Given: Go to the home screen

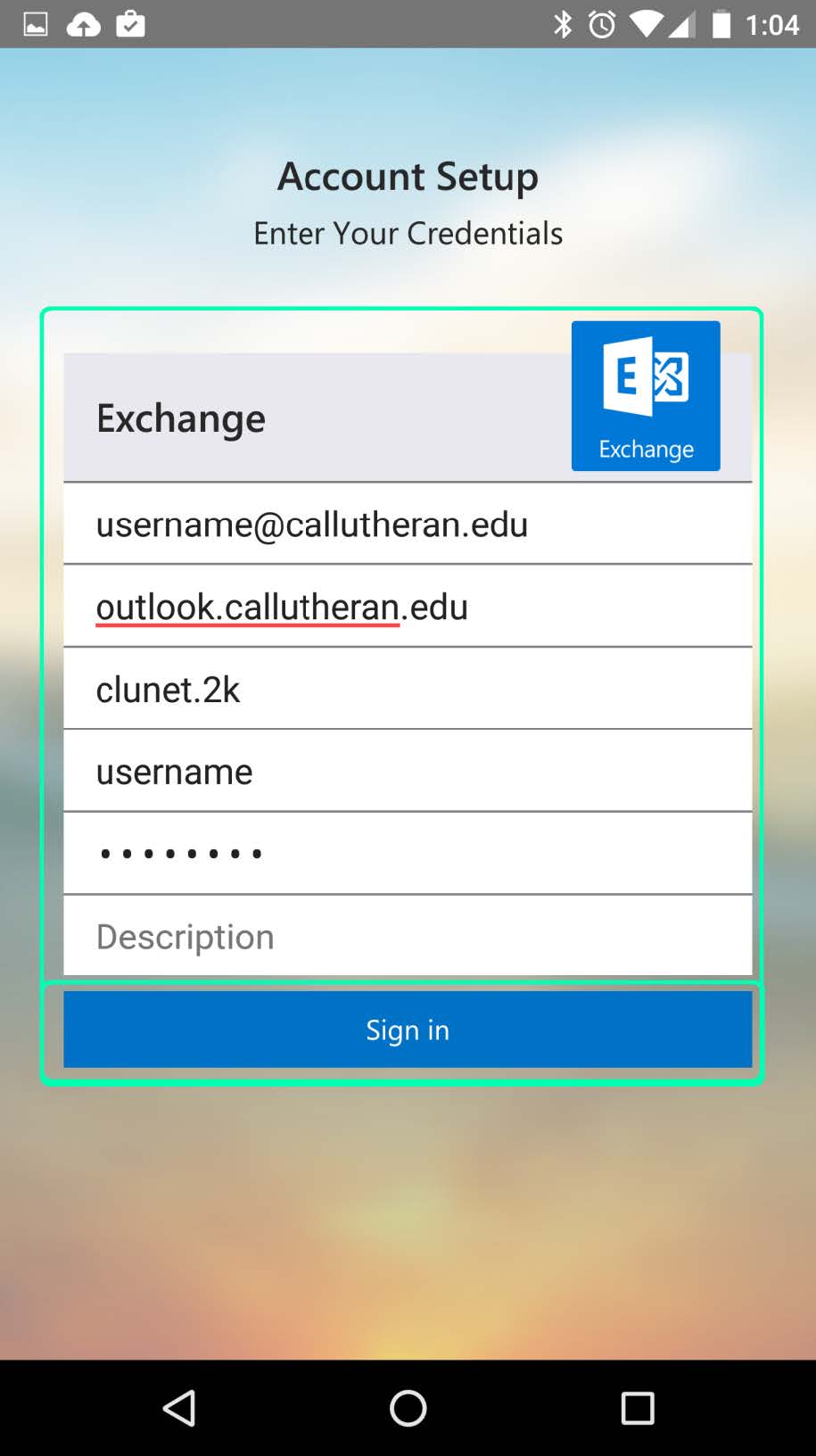Looking at the screenshot, I should [408, 1408].
